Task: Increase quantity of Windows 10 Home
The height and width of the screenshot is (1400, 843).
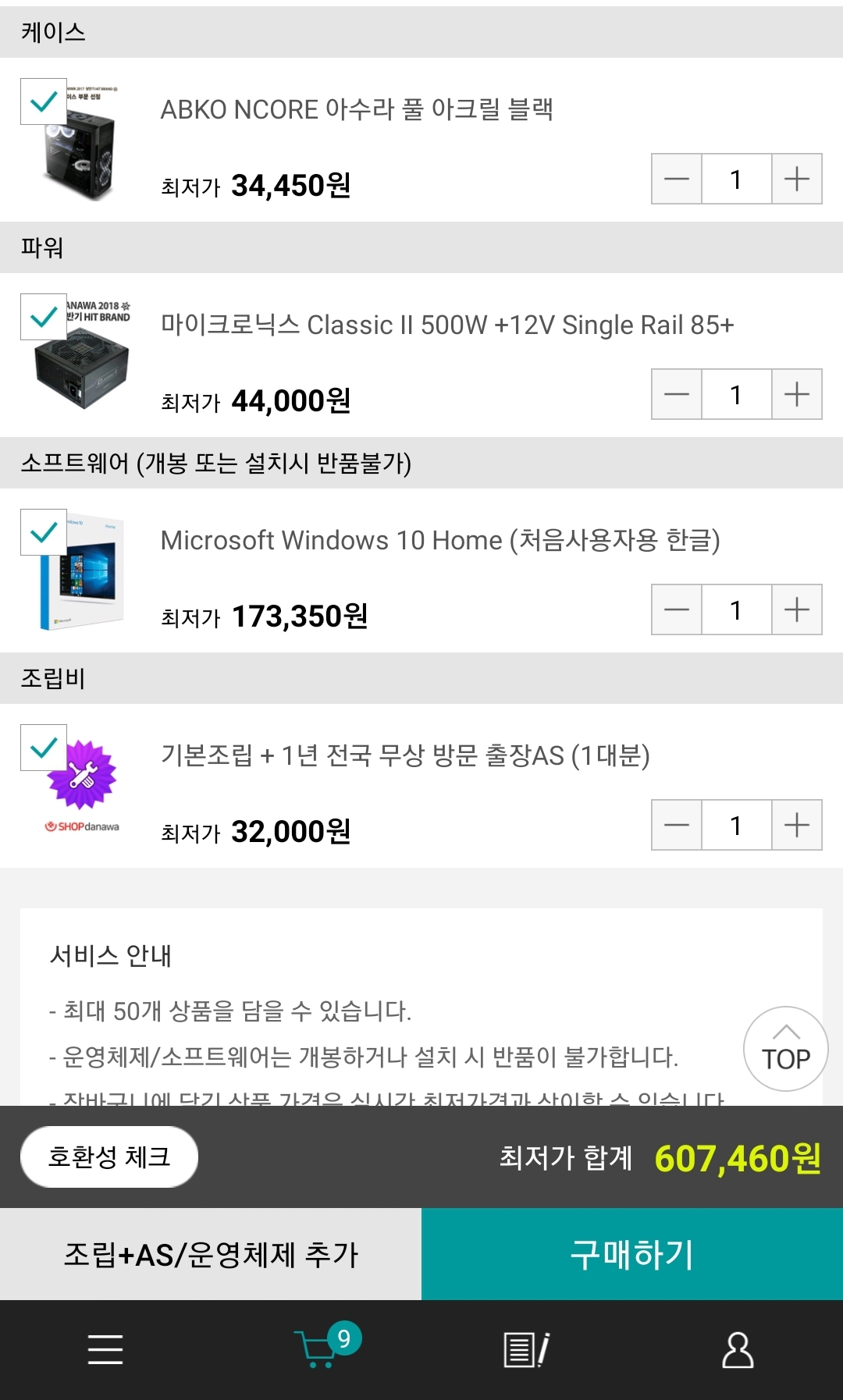Action: coord(796,609)
